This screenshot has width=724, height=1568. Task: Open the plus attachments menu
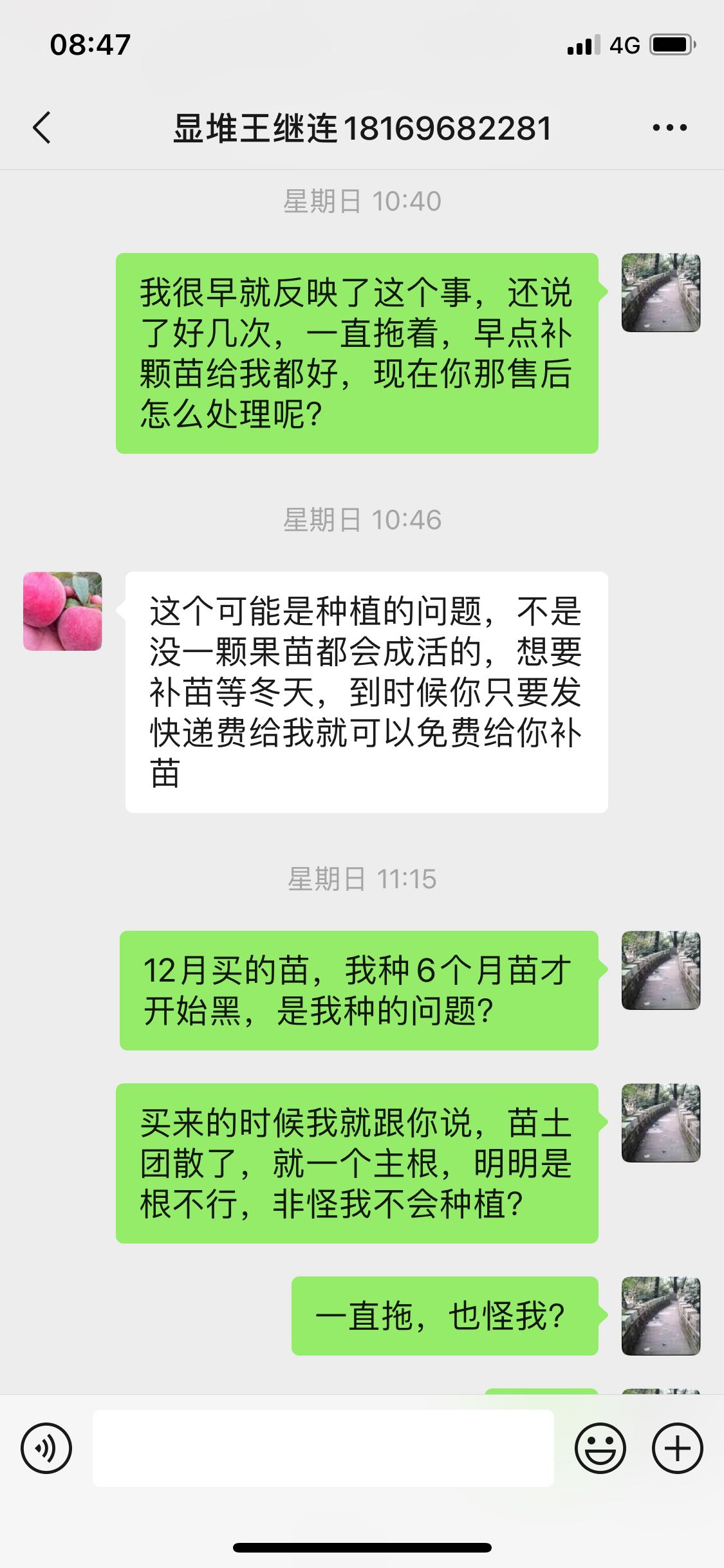(677, 1448)
